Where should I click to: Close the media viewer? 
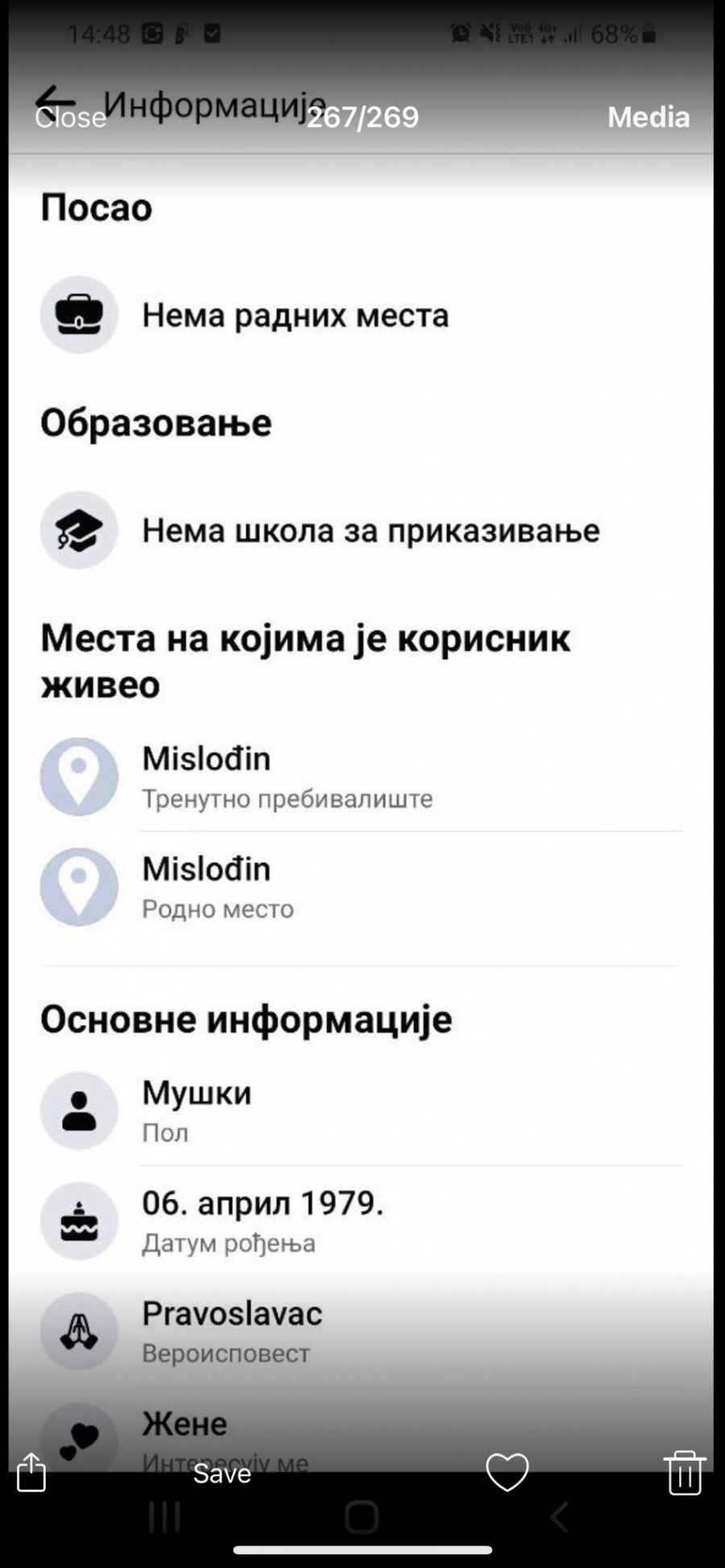[x=70, y=118]
